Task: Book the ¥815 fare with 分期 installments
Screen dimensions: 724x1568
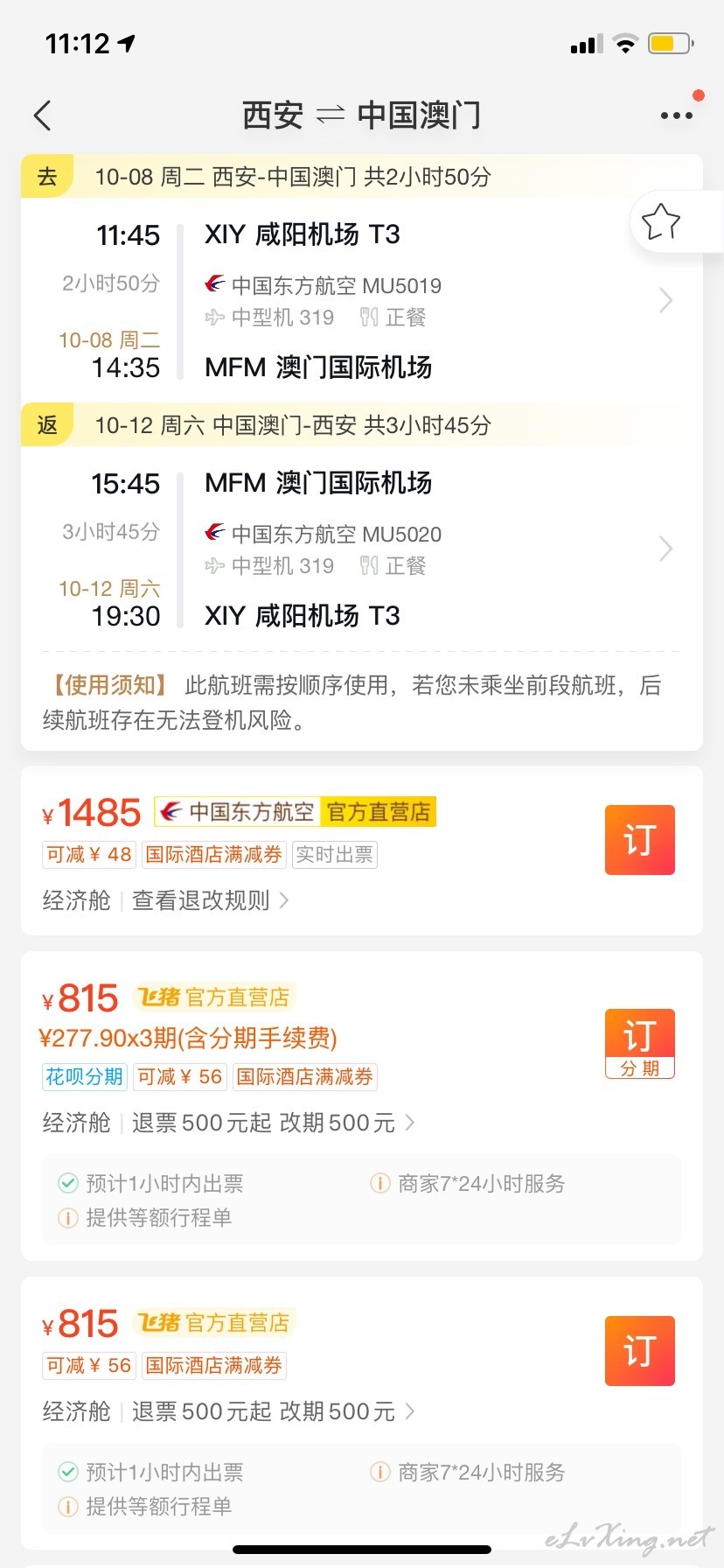Action: [639, 1043]
